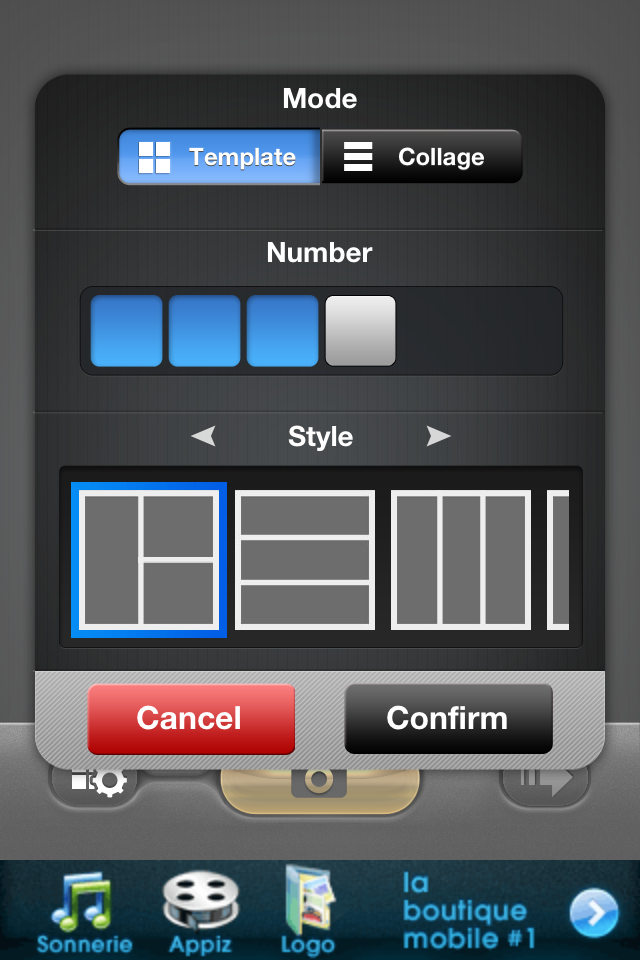Set the number to the fourth gray square
Viewport: 640px width, 960px height.
pyautogui.click(x=360, y=331)
